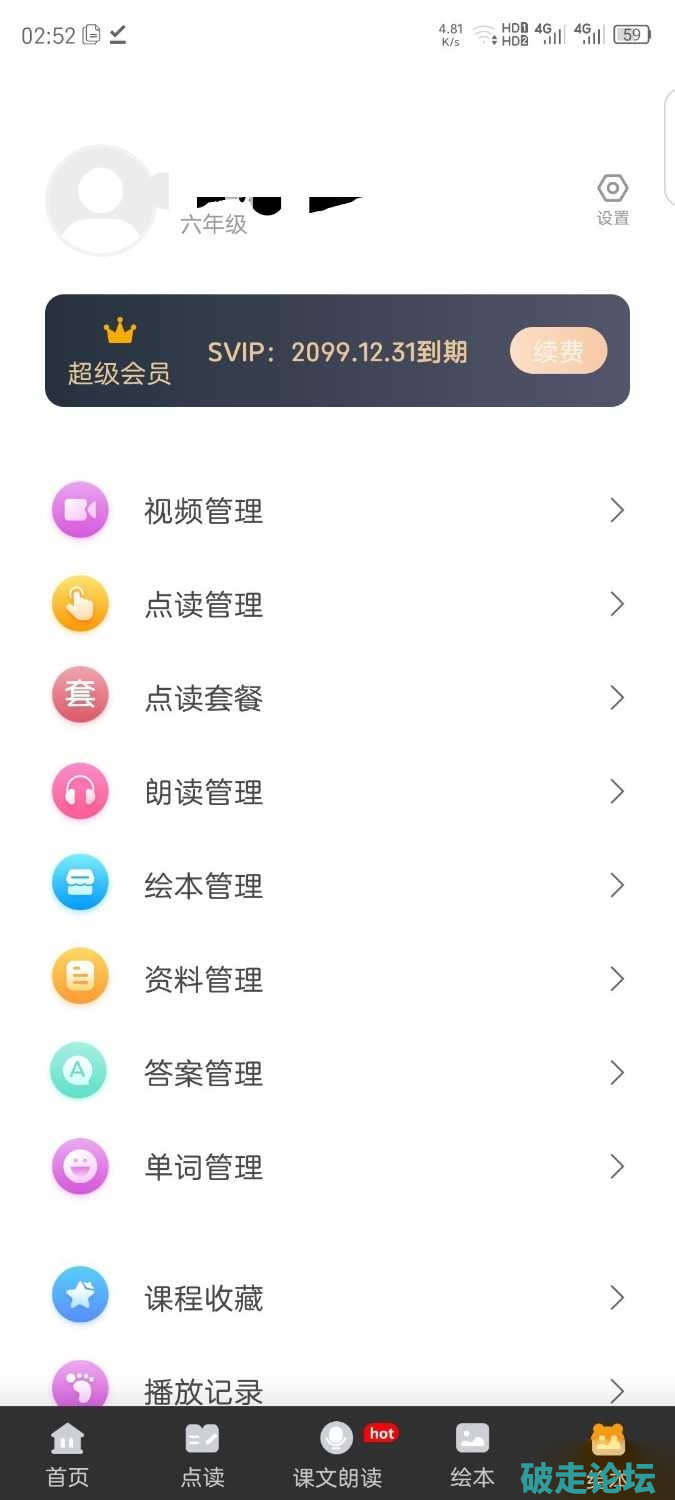Switch to the 首页 tab
The width and height of the screenshot is (675, 1500).
point(68,1454)
